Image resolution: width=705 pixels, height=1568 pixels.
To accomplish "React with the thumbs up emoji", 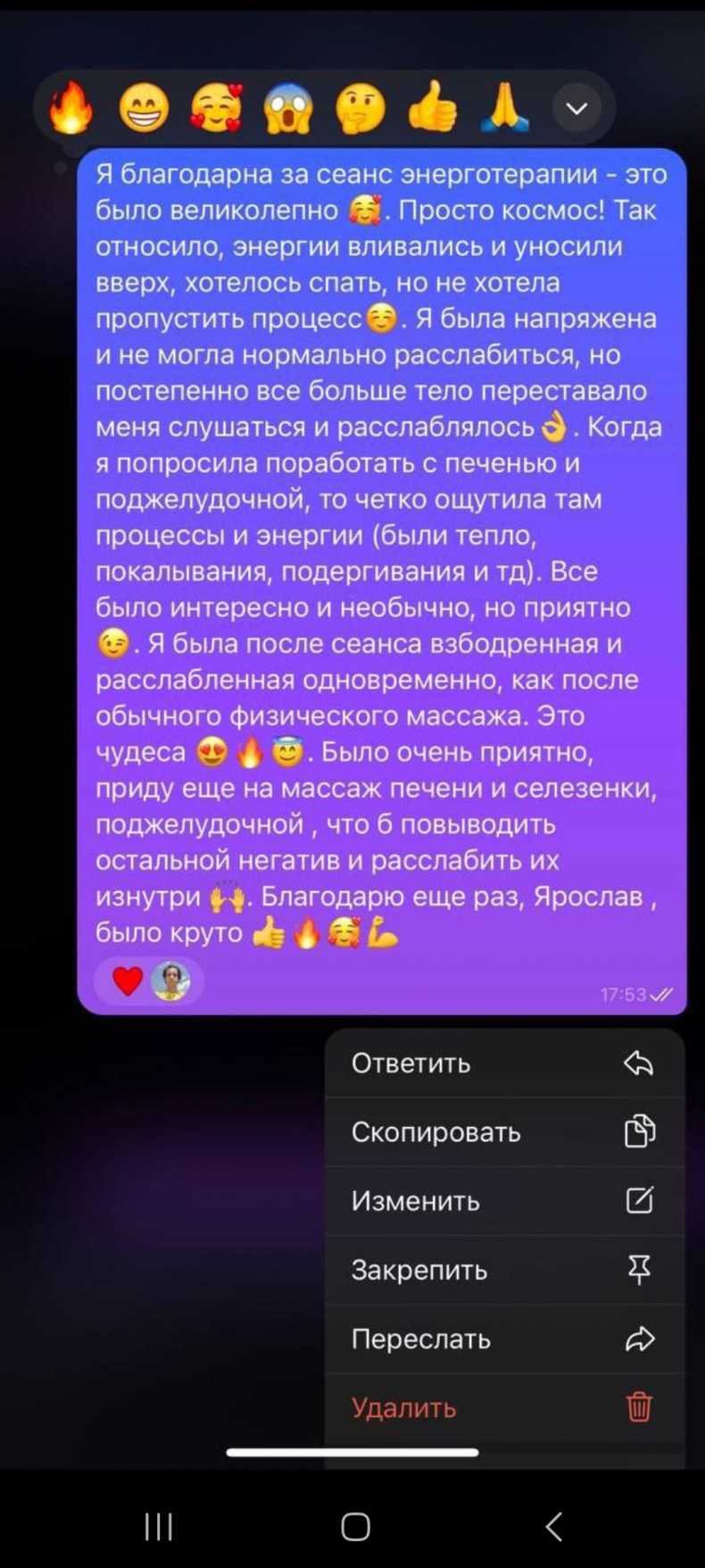I will pos(433,109).
